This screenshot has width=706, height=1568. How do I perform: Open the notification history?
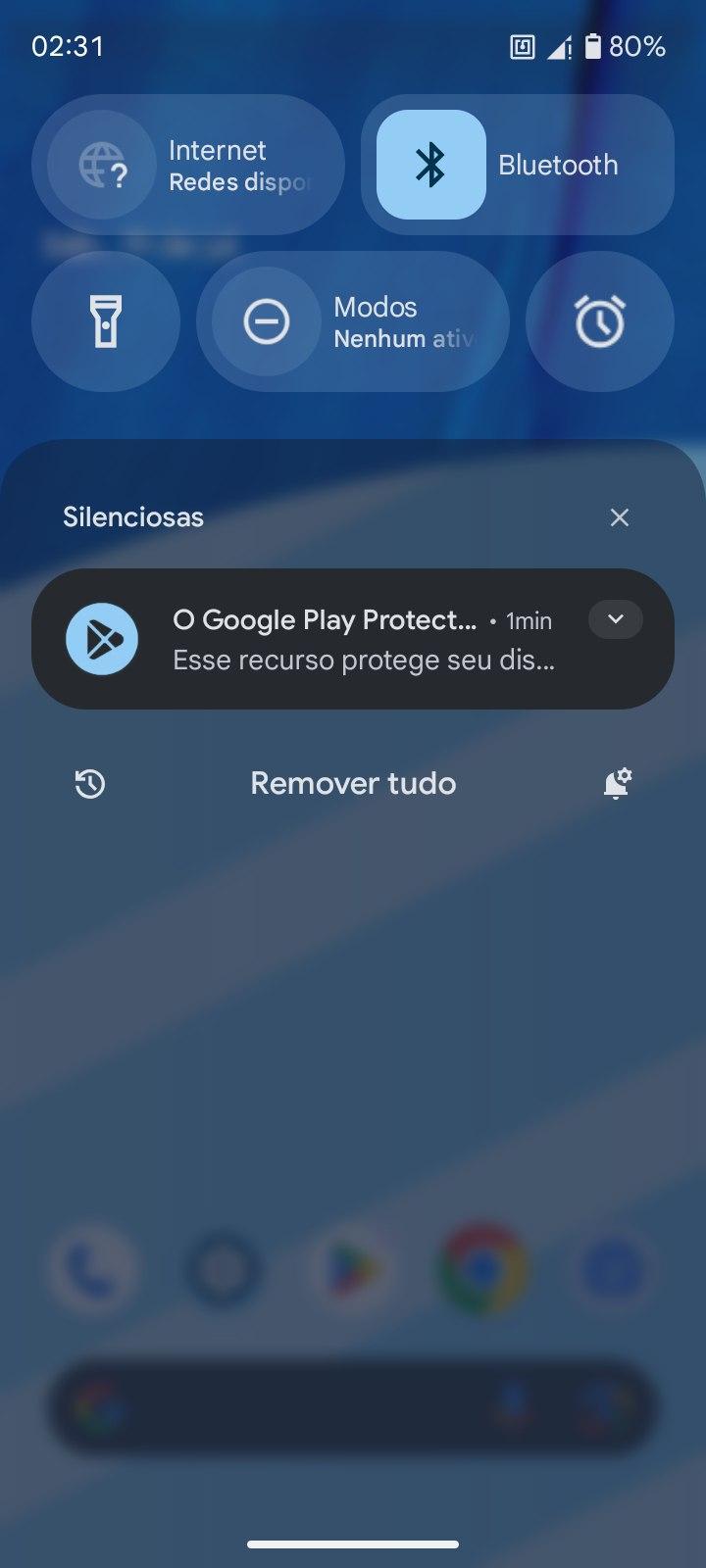click(x=90, y=784)
